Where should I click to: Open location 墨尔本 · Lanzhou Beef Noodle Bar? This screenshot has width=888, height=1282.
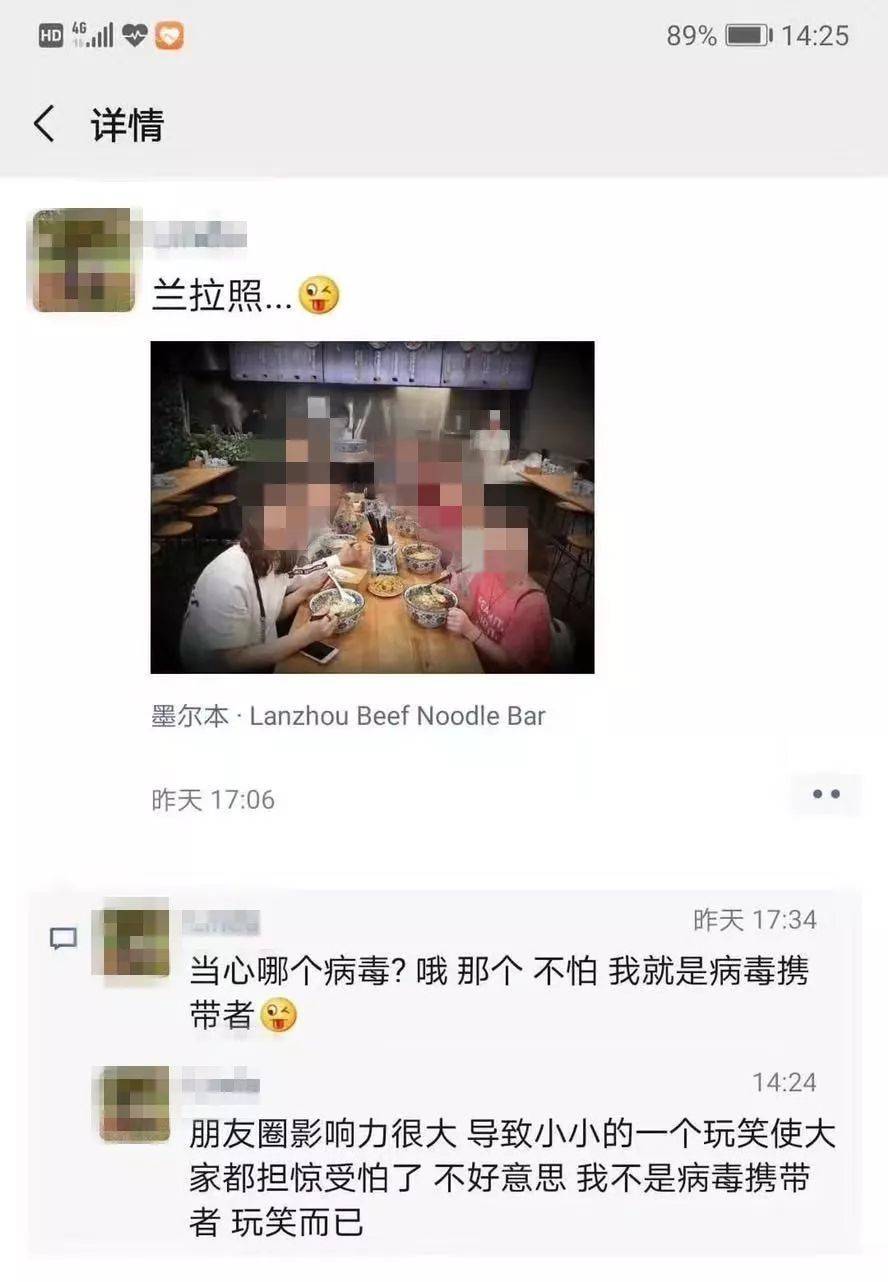coord(348,716)
